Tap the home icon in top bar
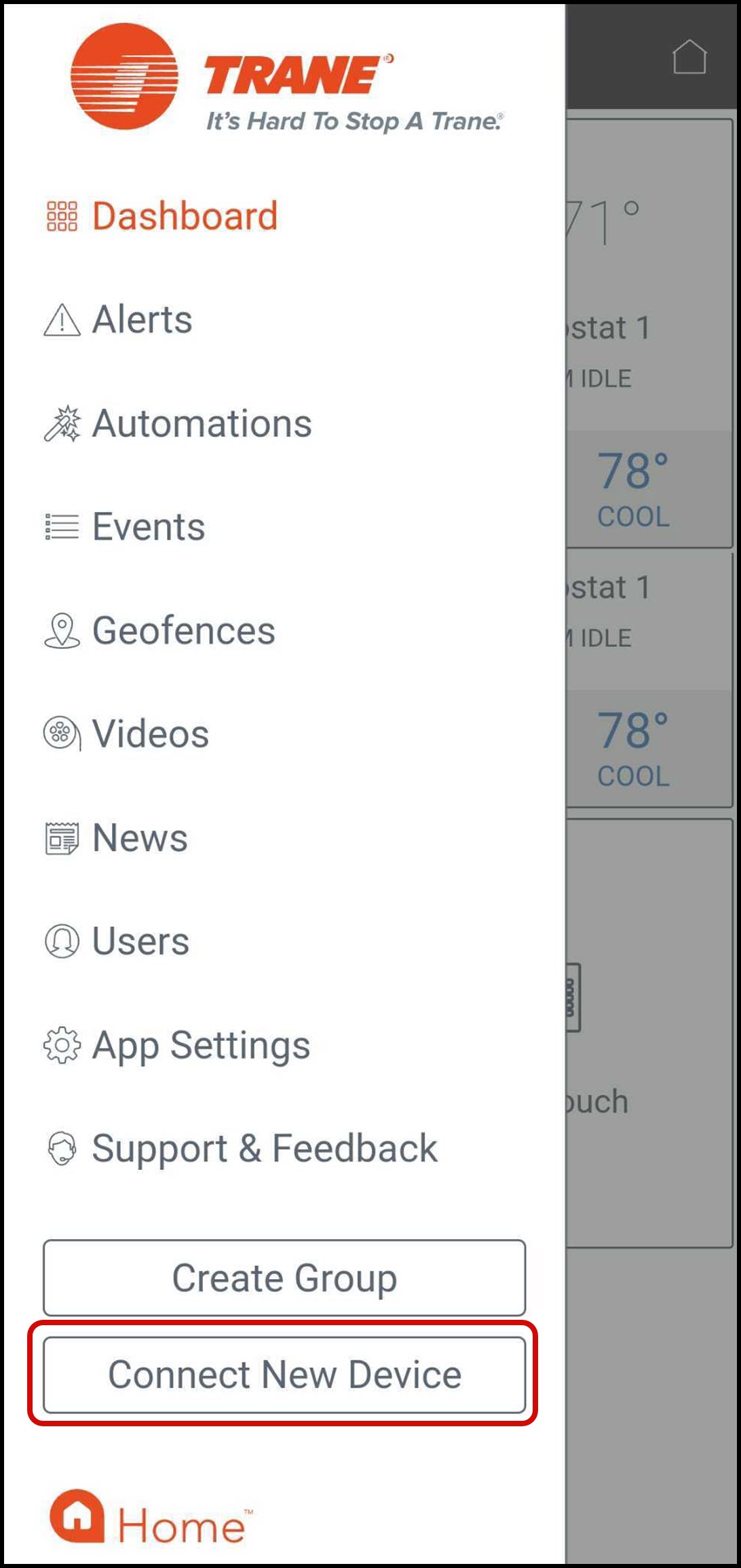Screen dimensions: 741x1568 click(689, 57)
